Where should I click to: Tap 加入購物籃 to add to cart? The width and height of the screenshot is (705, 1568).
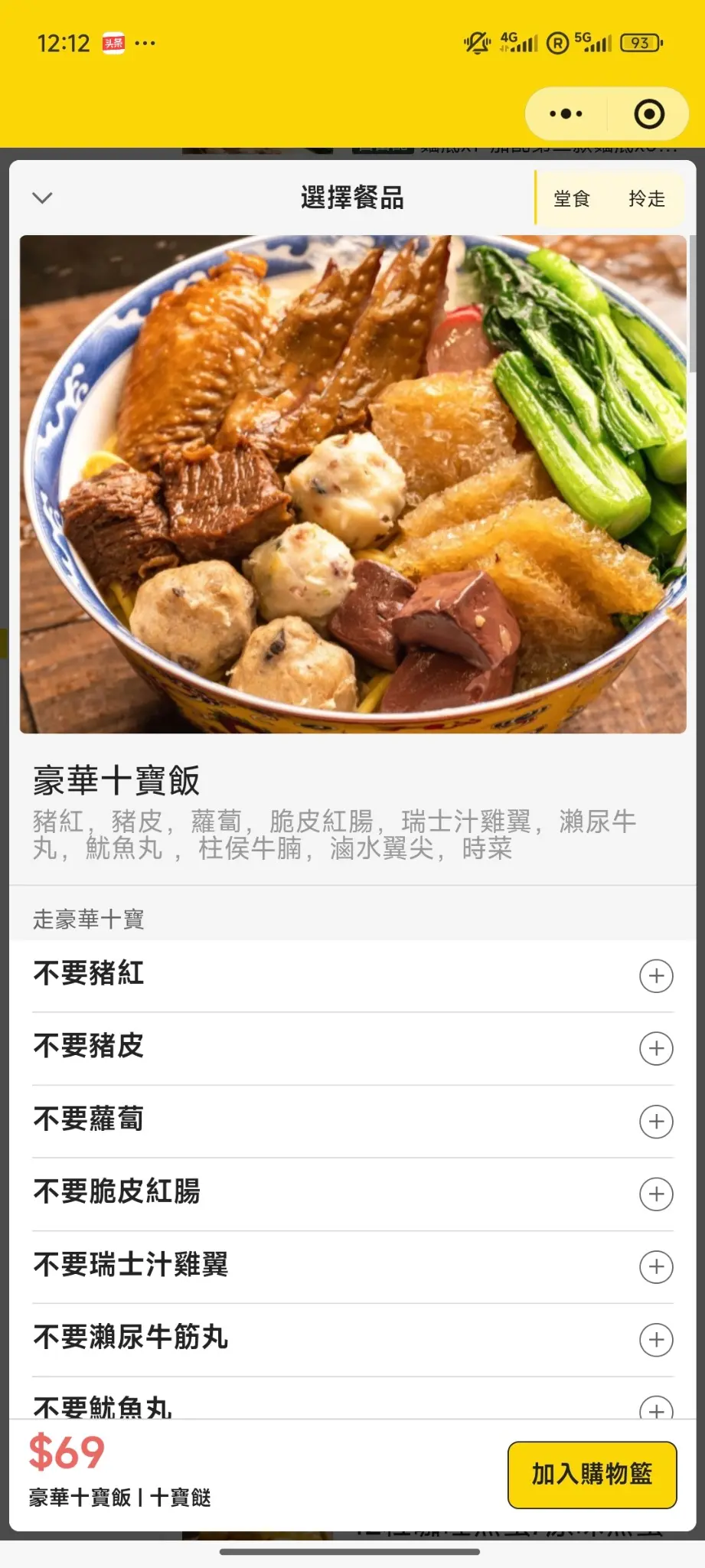point(592,1475)
